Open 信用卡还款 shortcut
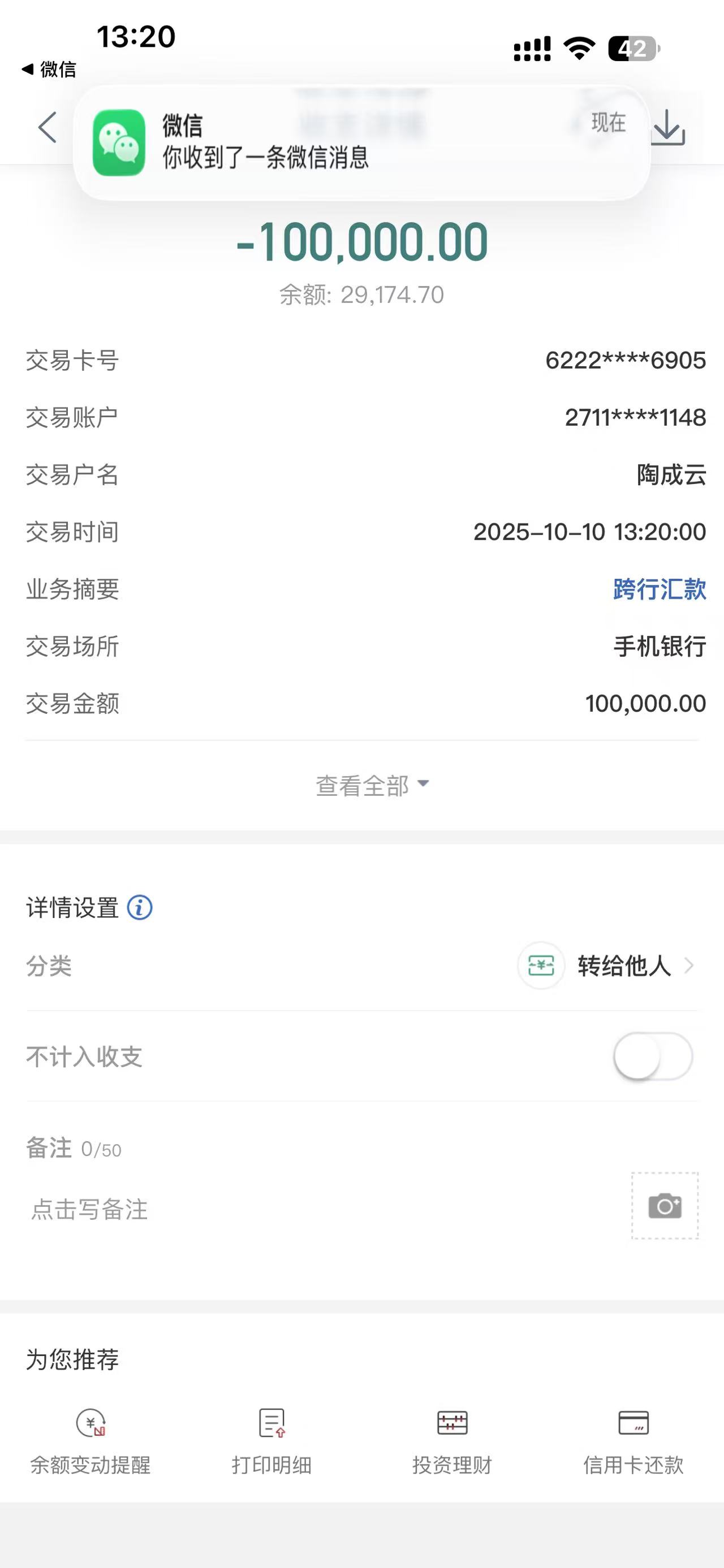 (633, 1440)
